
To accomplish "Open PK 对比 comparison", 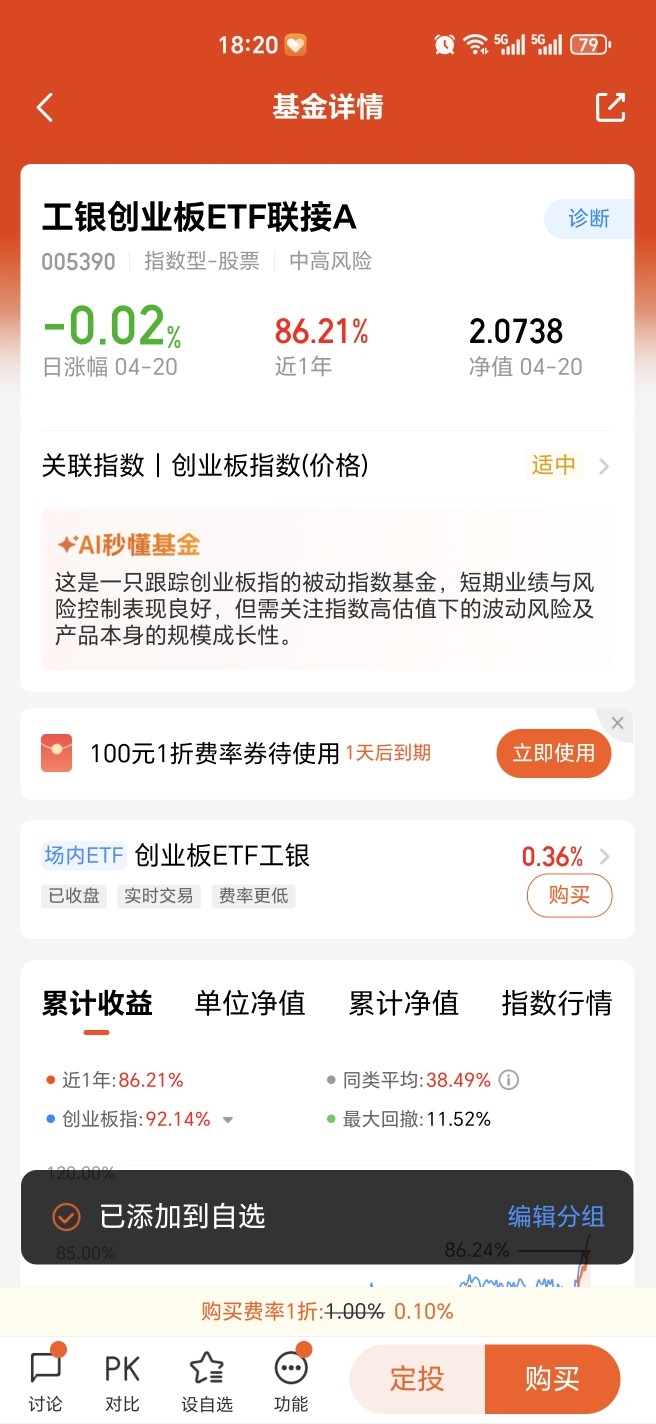I will click(x=122, y=1380).
